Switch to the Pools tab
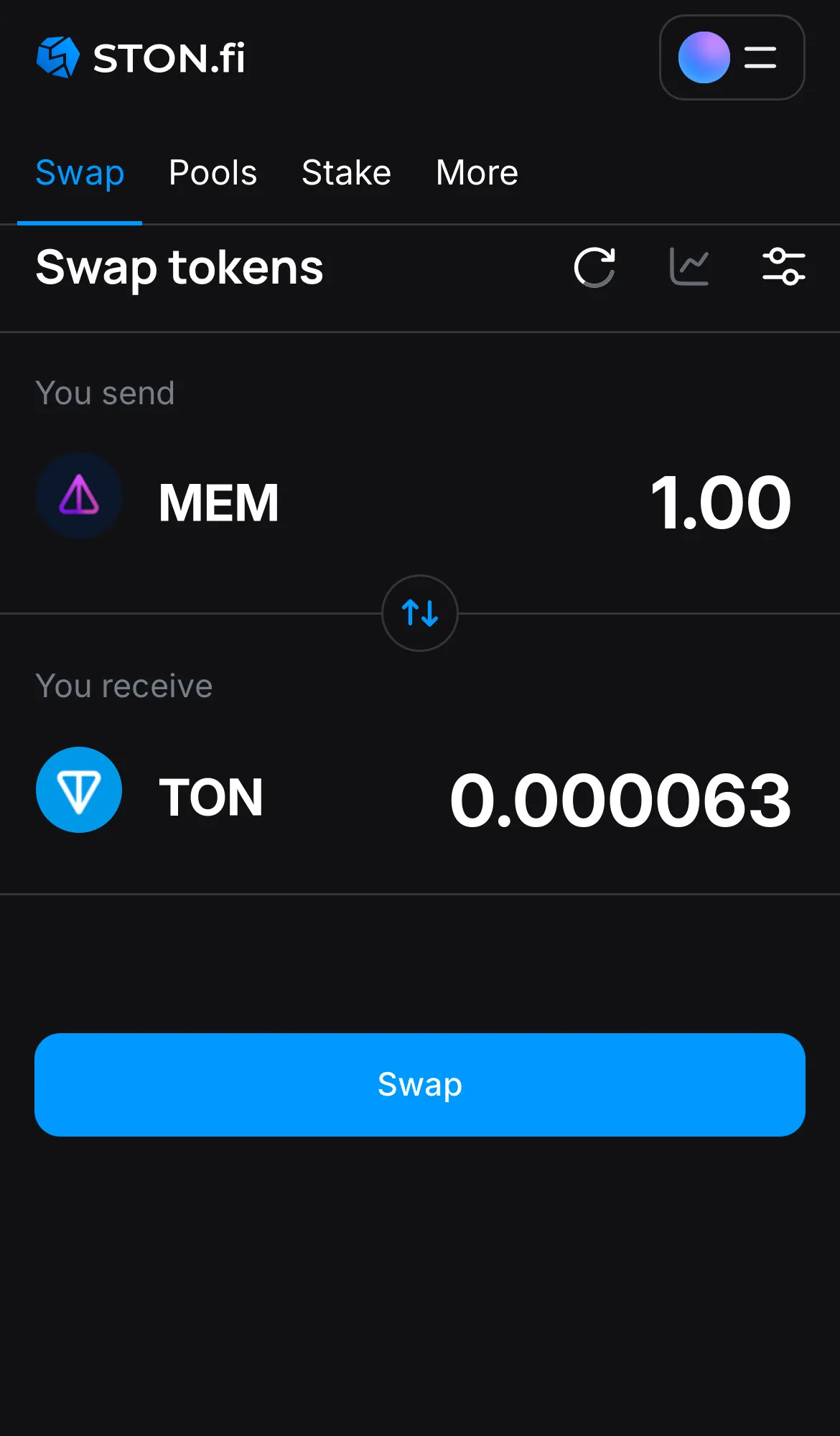This screenshot has height=1436, width=840. [x=213, y=172]
